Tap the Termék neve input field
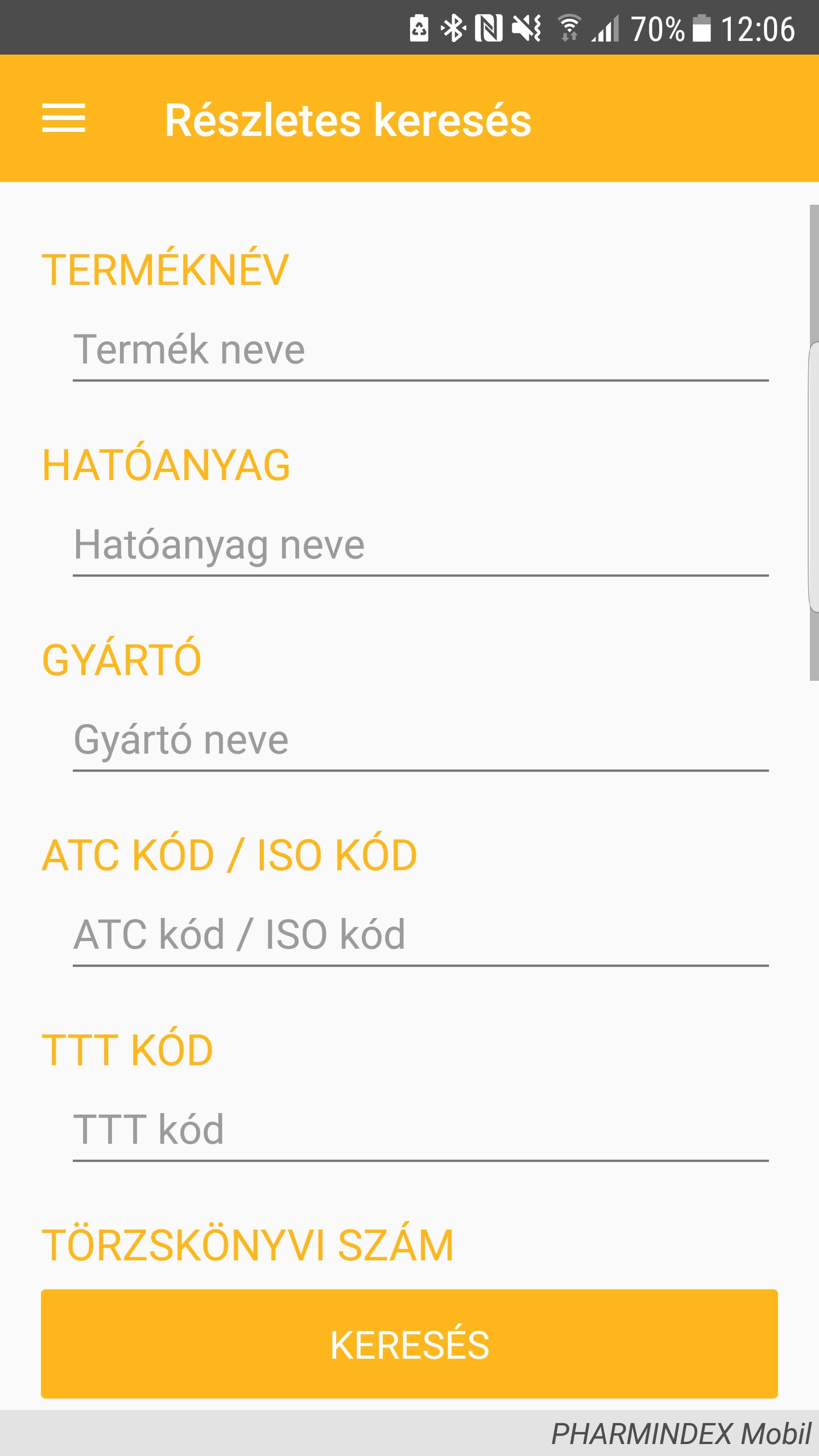Viewport: 819px width, 1456px height. (421, 349)
